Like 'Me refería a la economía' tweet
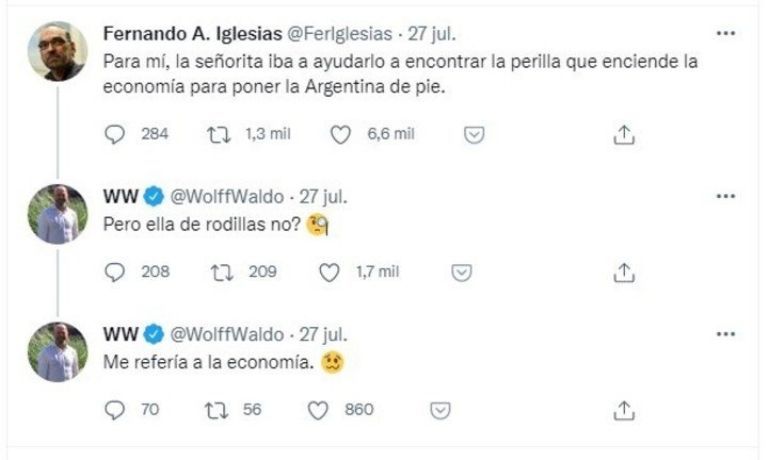This screenshot has height=460, width=768. (x=317, y=409)
